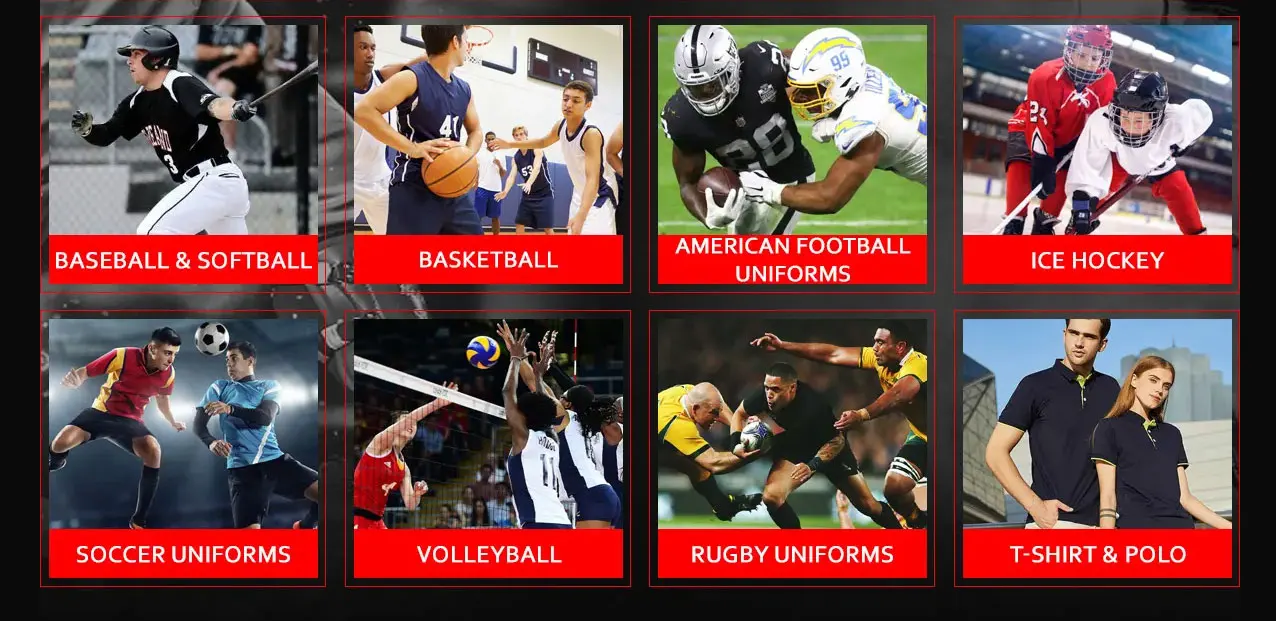The width and height of the screenshot is (1276, 621).
Task: Choose the Volleyball category
Action: pyautogui.click(x=488, y=448)
